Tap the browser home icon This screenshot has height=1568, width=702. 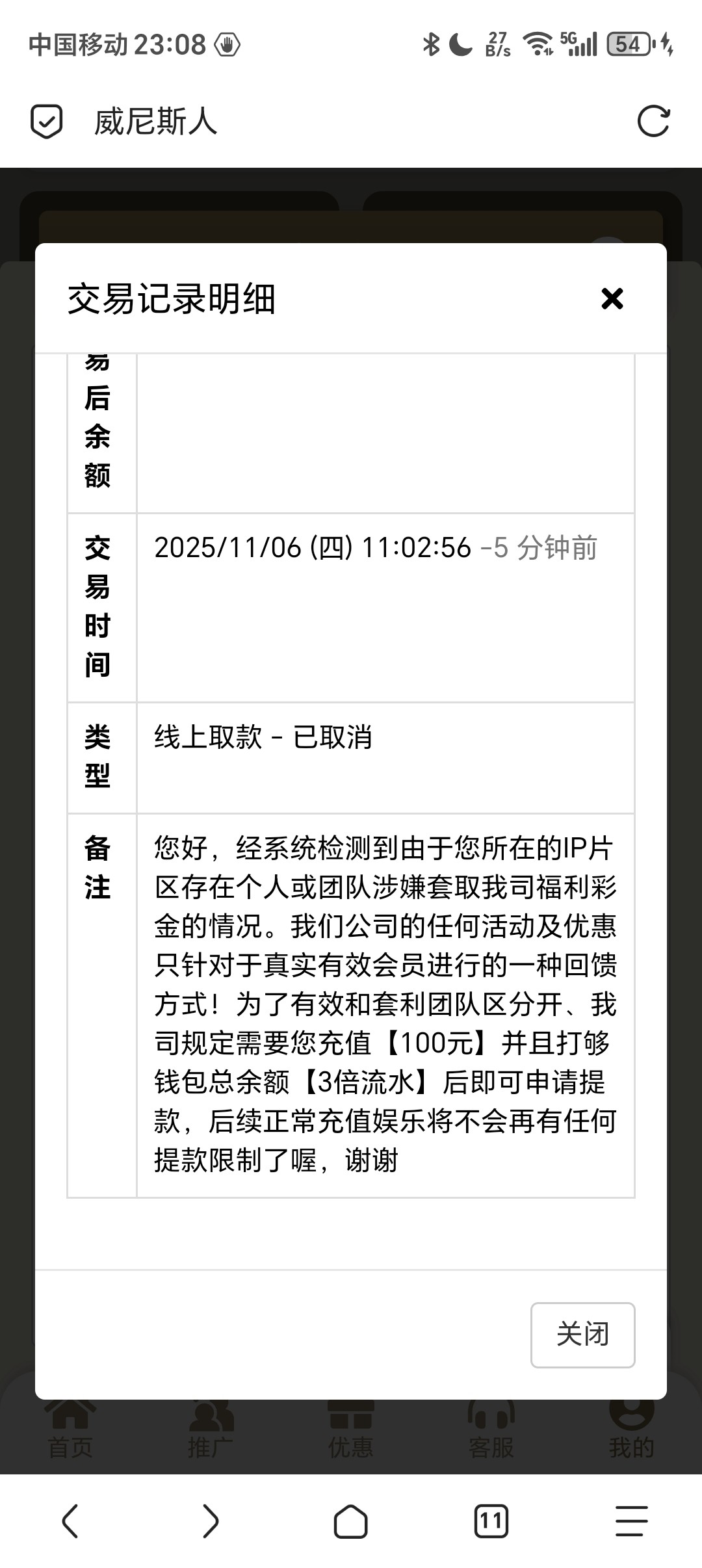351,1522
